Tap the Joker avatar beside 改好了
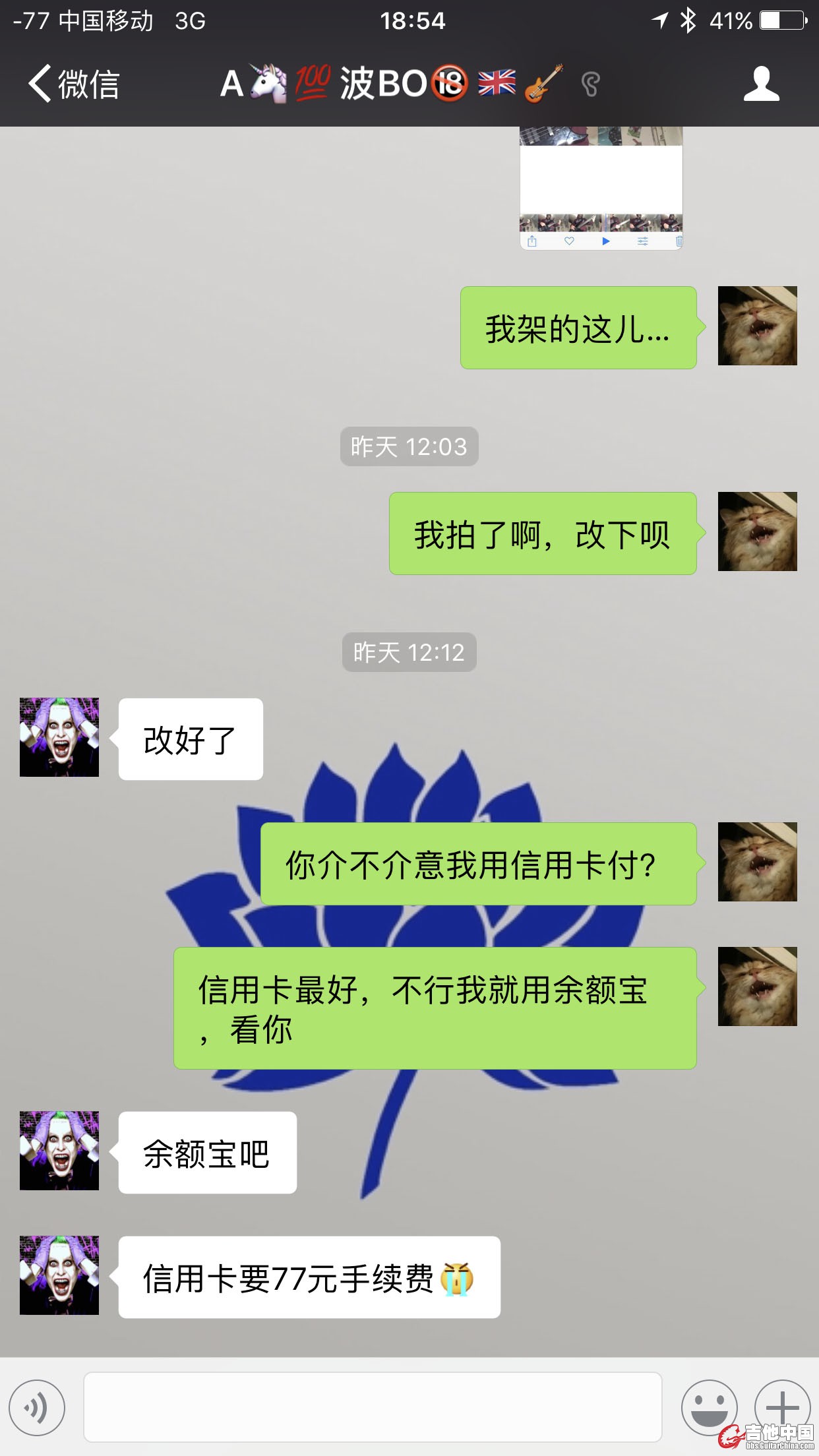Screen dimensions: 819x1456 pos(59,737)
